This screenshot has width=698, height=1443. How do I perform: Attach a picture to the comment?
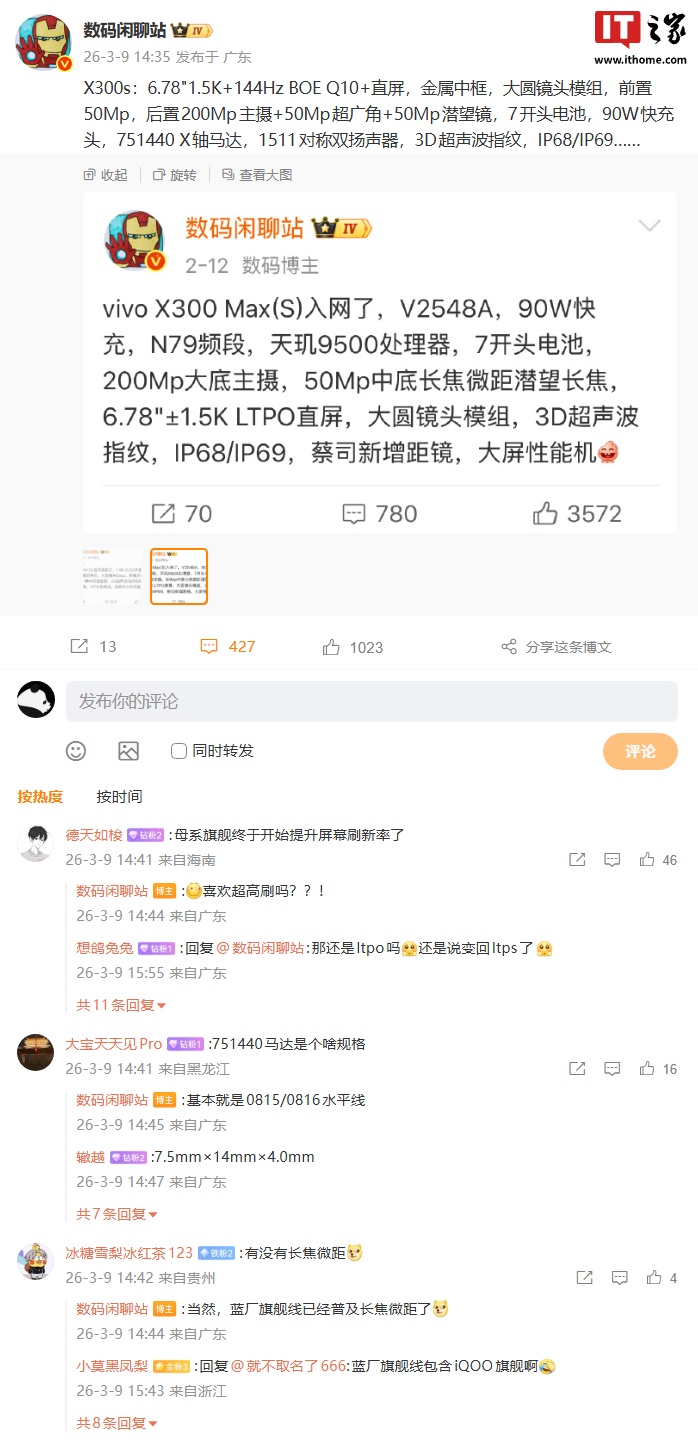(128, 751)
